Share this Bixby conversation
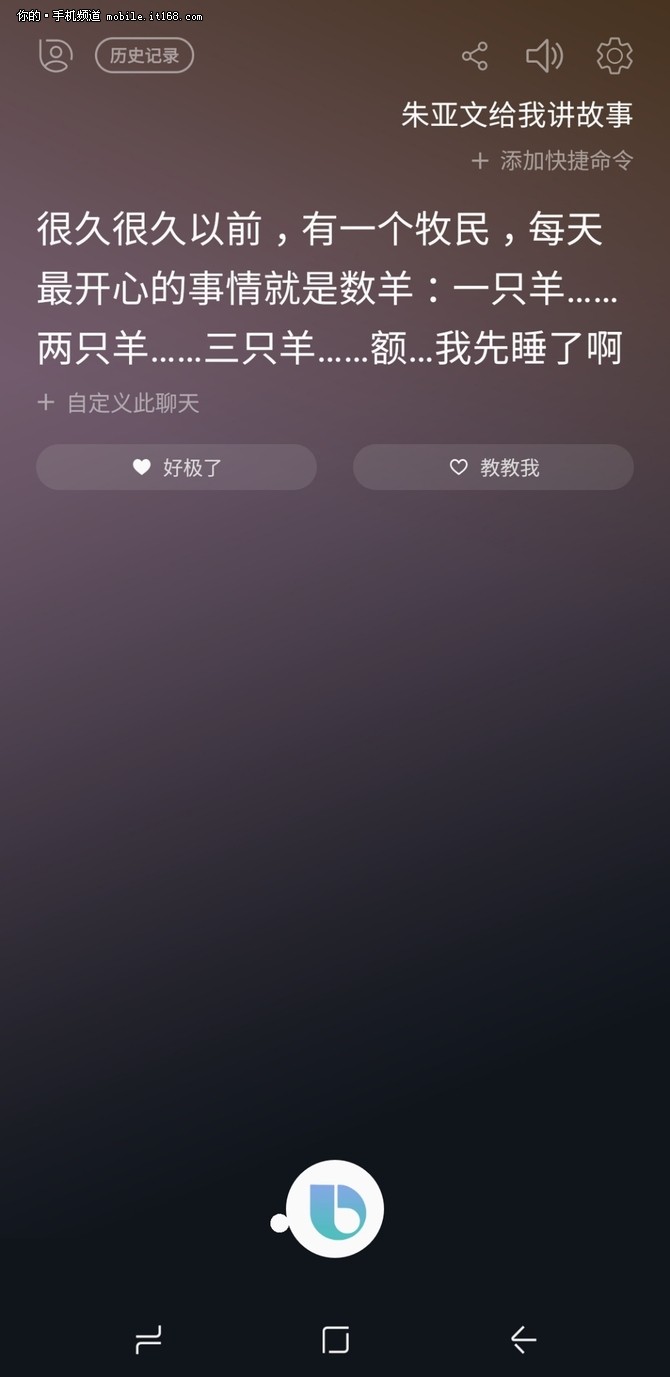Image resolution: width=670 pixels, height=1377 pixels. coord(475,56)
